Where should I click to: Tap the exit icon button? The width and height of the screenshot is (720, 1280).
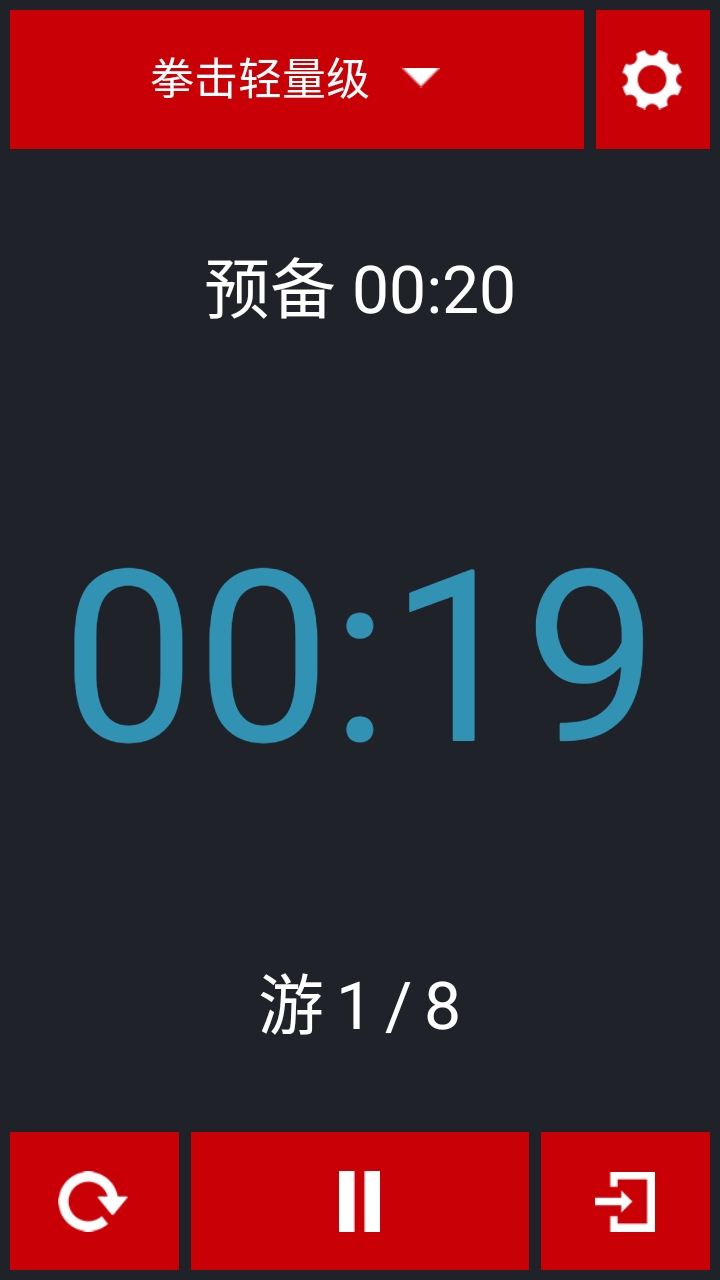pyautogui.click(x=625, y=1201)
